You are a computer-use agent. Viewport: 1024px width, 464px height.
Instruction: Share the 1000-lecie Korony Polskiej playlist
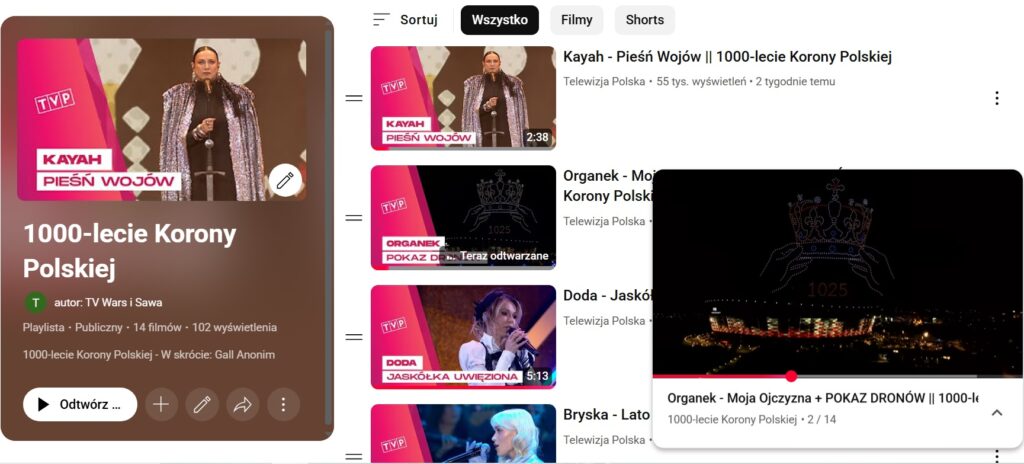tap(242, 405)
